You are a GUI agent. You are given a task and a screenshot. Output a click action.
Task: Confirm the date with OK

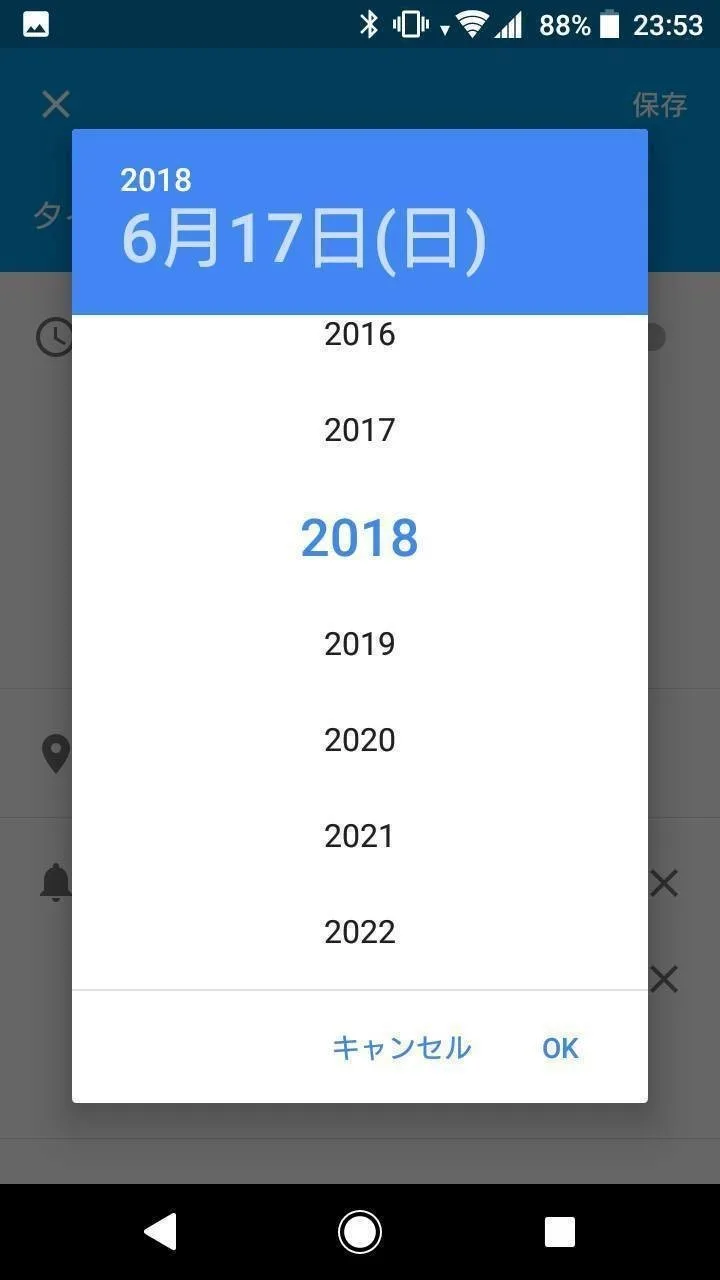coord(560,1047)
